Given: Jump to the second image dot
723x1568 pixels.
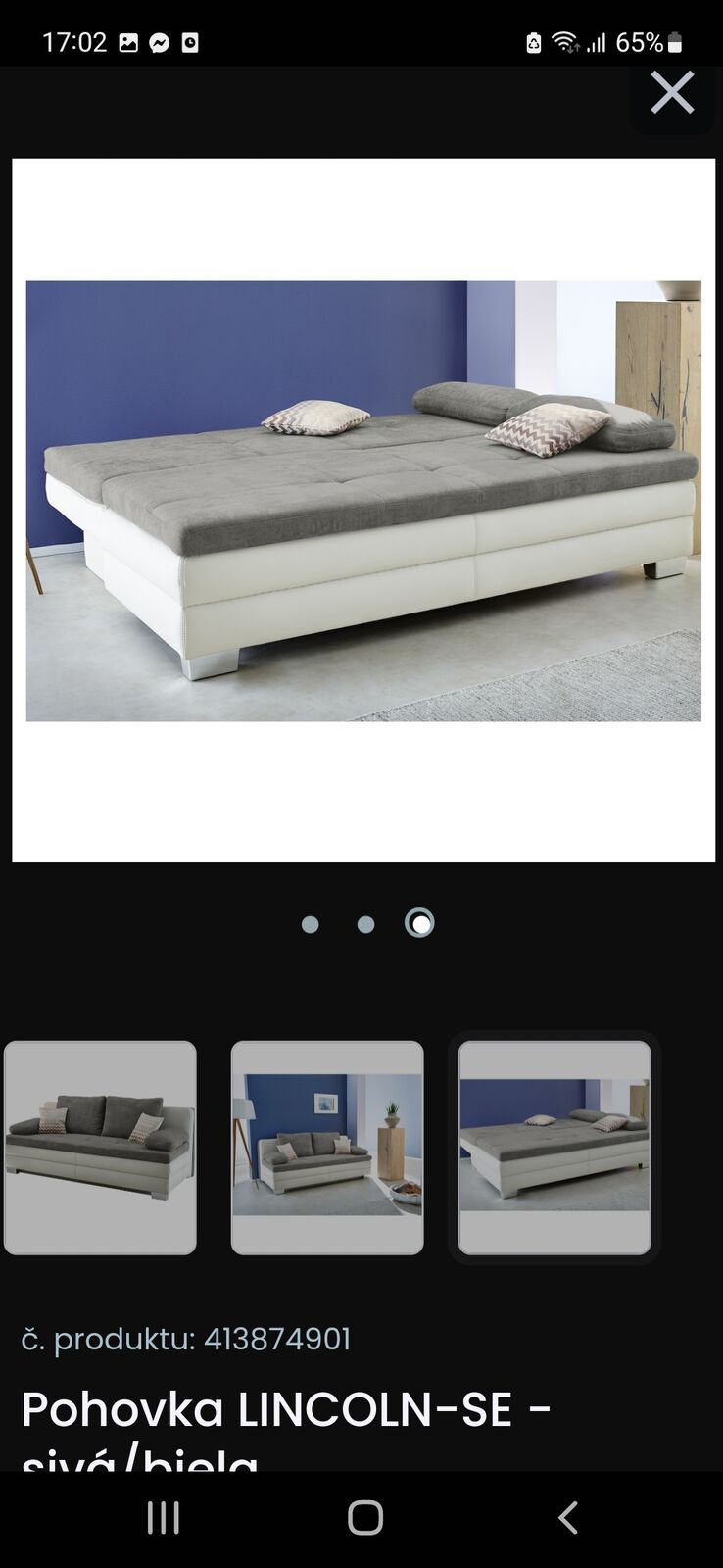Looking at the screenshot, I should tap(365, 924).
